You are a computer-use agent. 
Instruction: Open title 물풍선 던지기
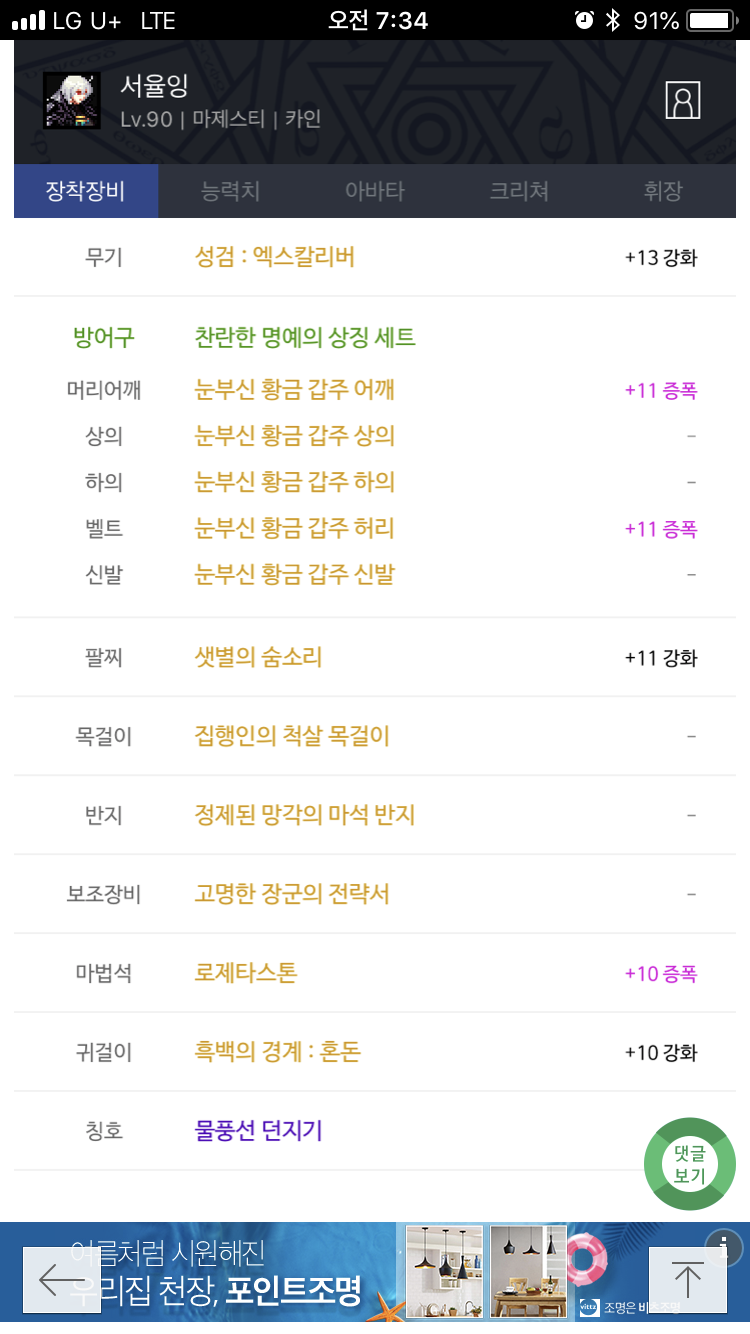coord(258,1131)
